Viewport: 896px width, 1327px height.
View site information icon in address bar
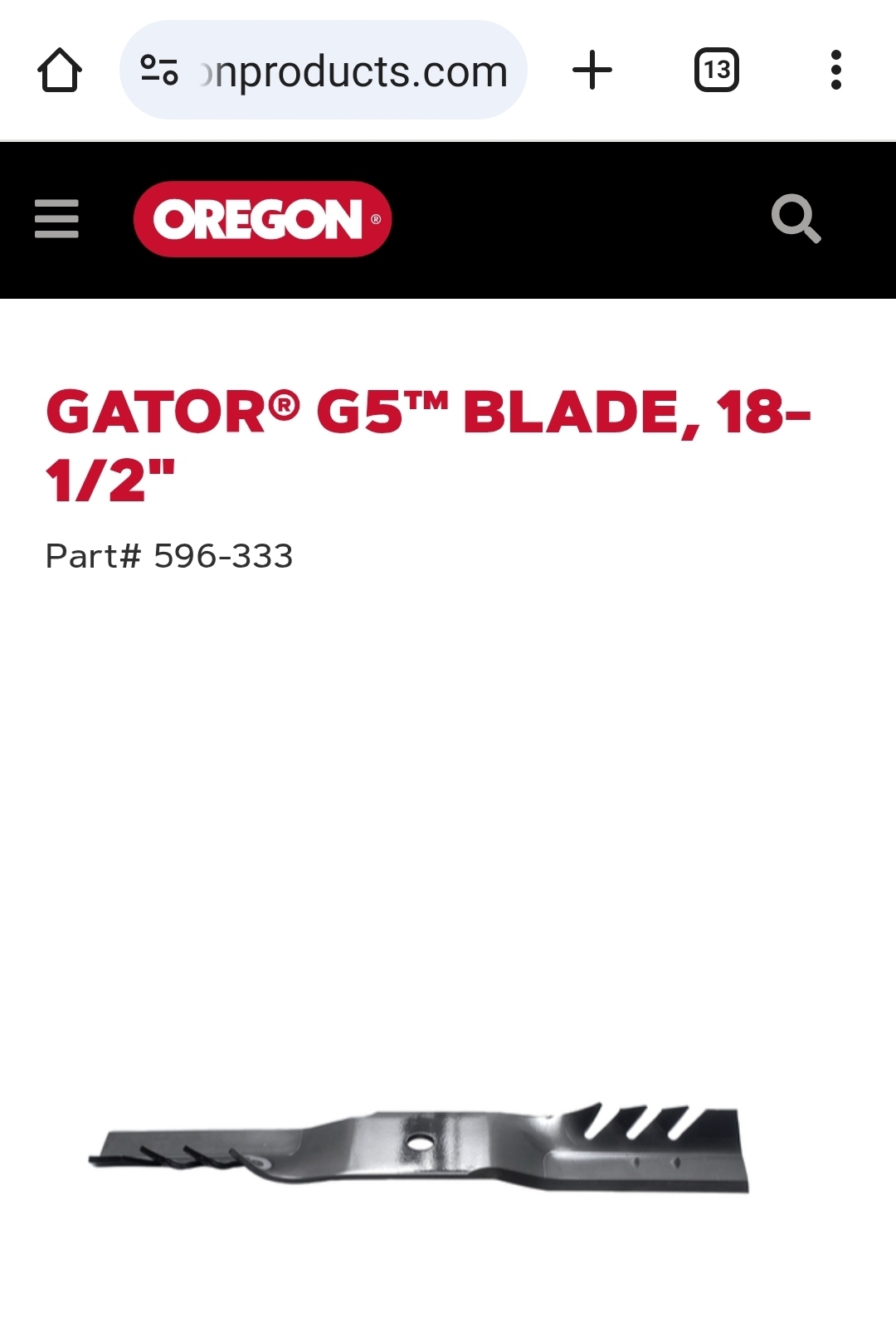pyautogui.click(x=158, y=71)
